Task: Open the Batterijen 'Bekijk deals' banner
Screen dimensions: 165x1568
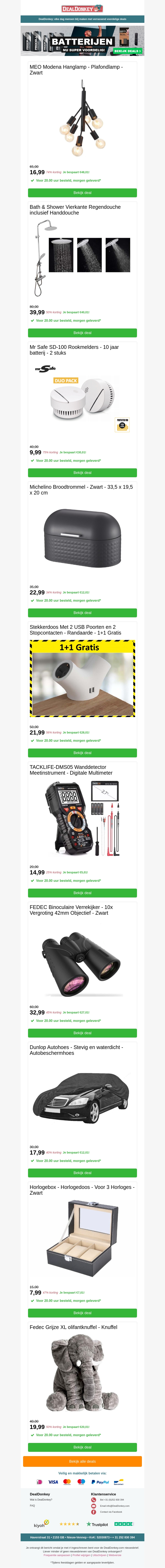Action: pyautogui.click(x=127, y=51)
